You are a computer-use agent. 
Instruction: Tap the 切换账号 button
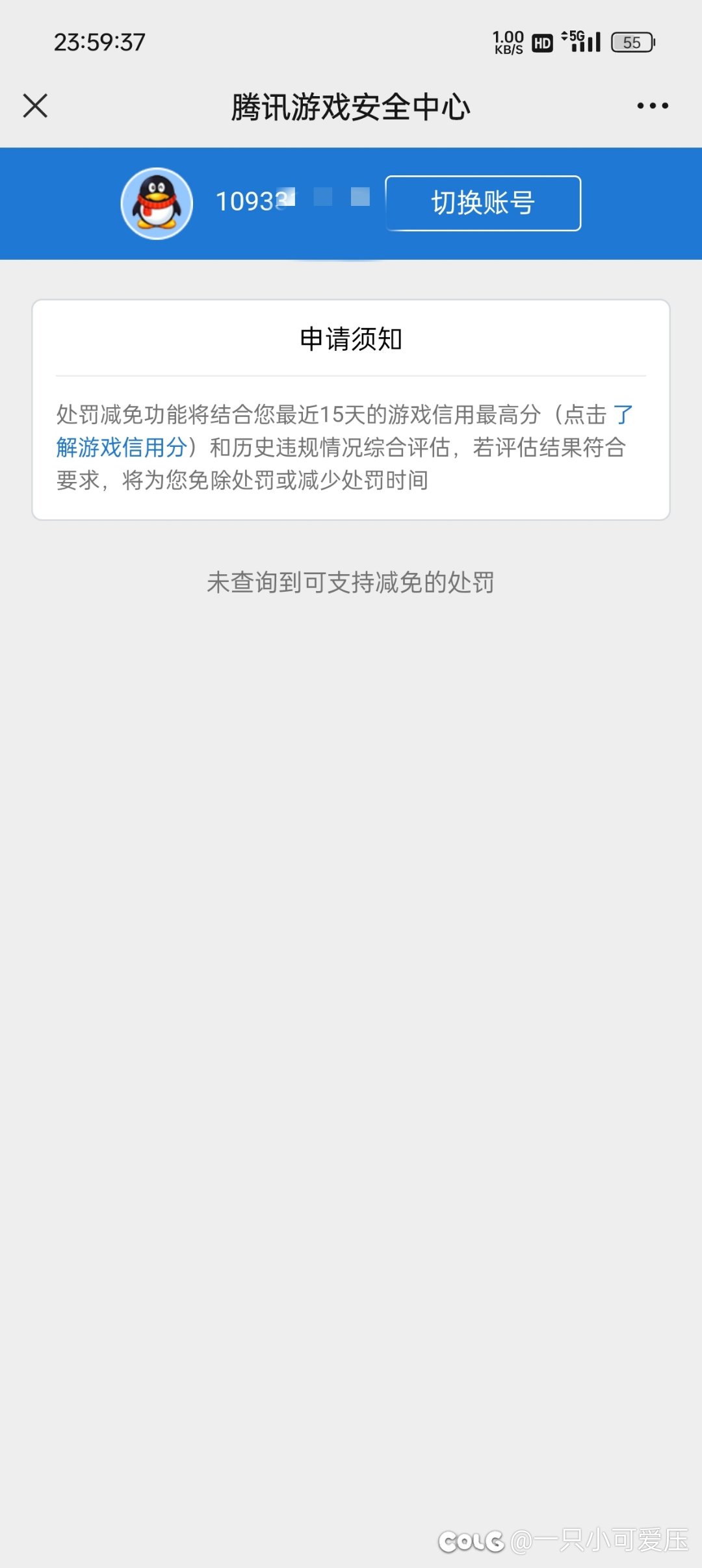pyautogui.click(x=483, y=203)
